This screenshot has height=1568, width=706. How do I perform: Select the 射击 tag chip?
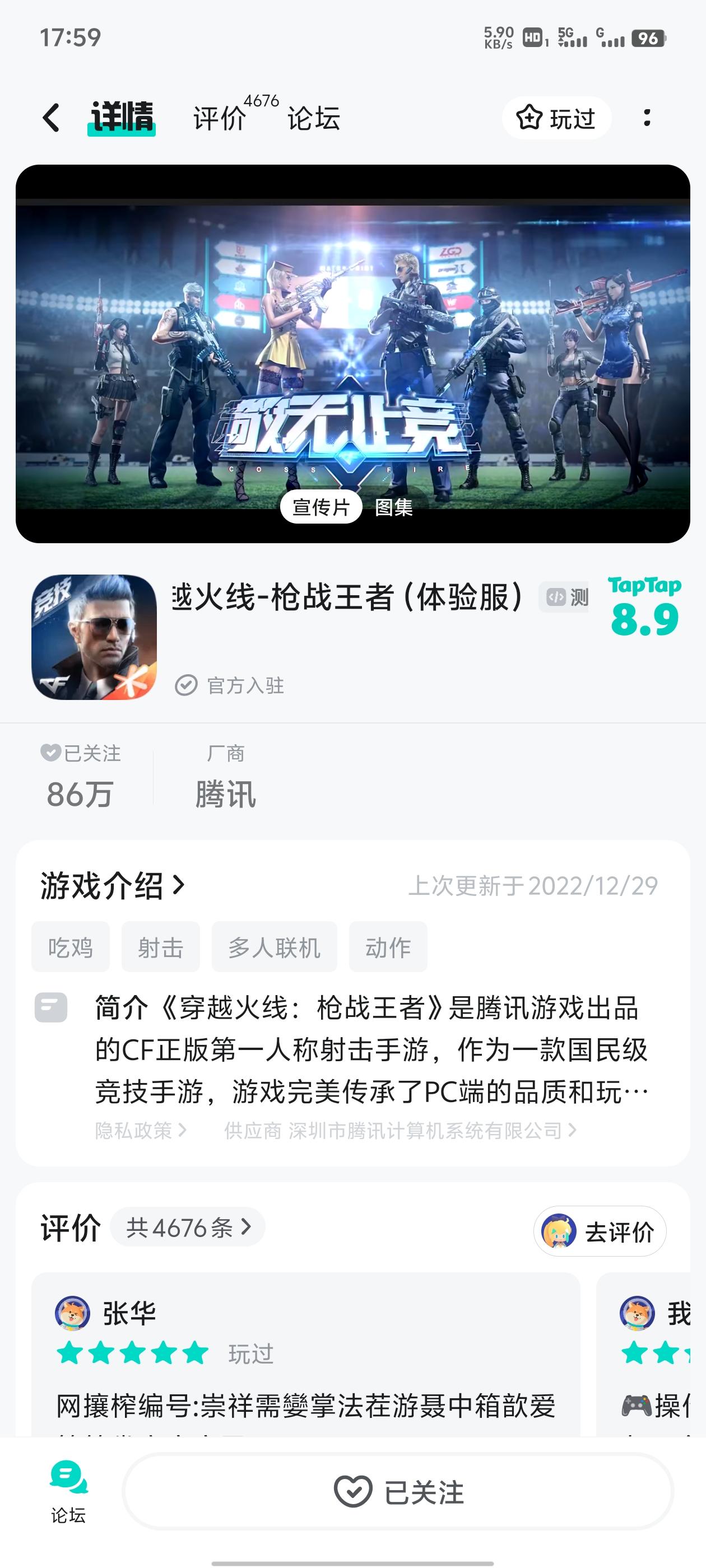[x=160, y=946]
